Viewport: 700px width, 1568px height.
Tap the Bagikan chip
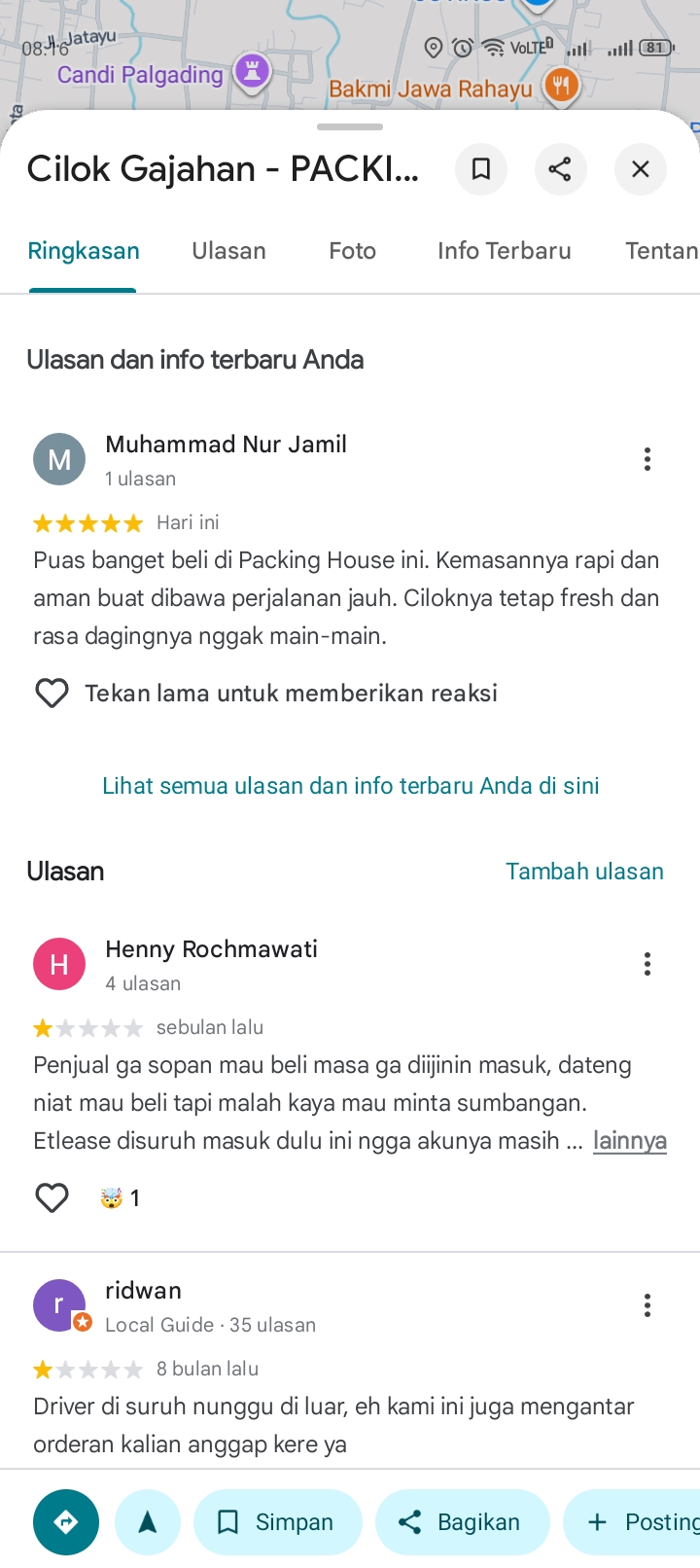tap(462, 1522)
